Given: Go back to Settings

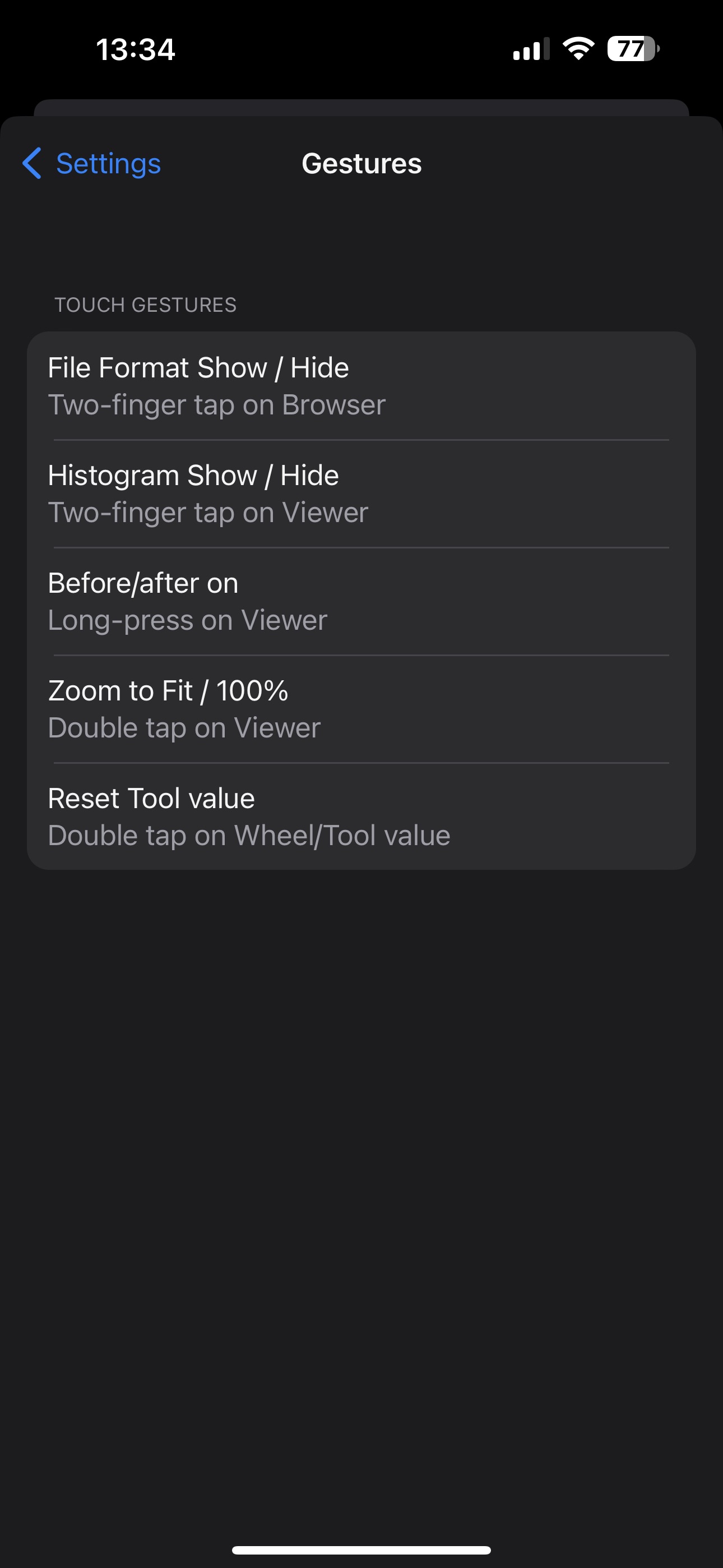Looking at the screenshot, I should click(x=92, y=163).
